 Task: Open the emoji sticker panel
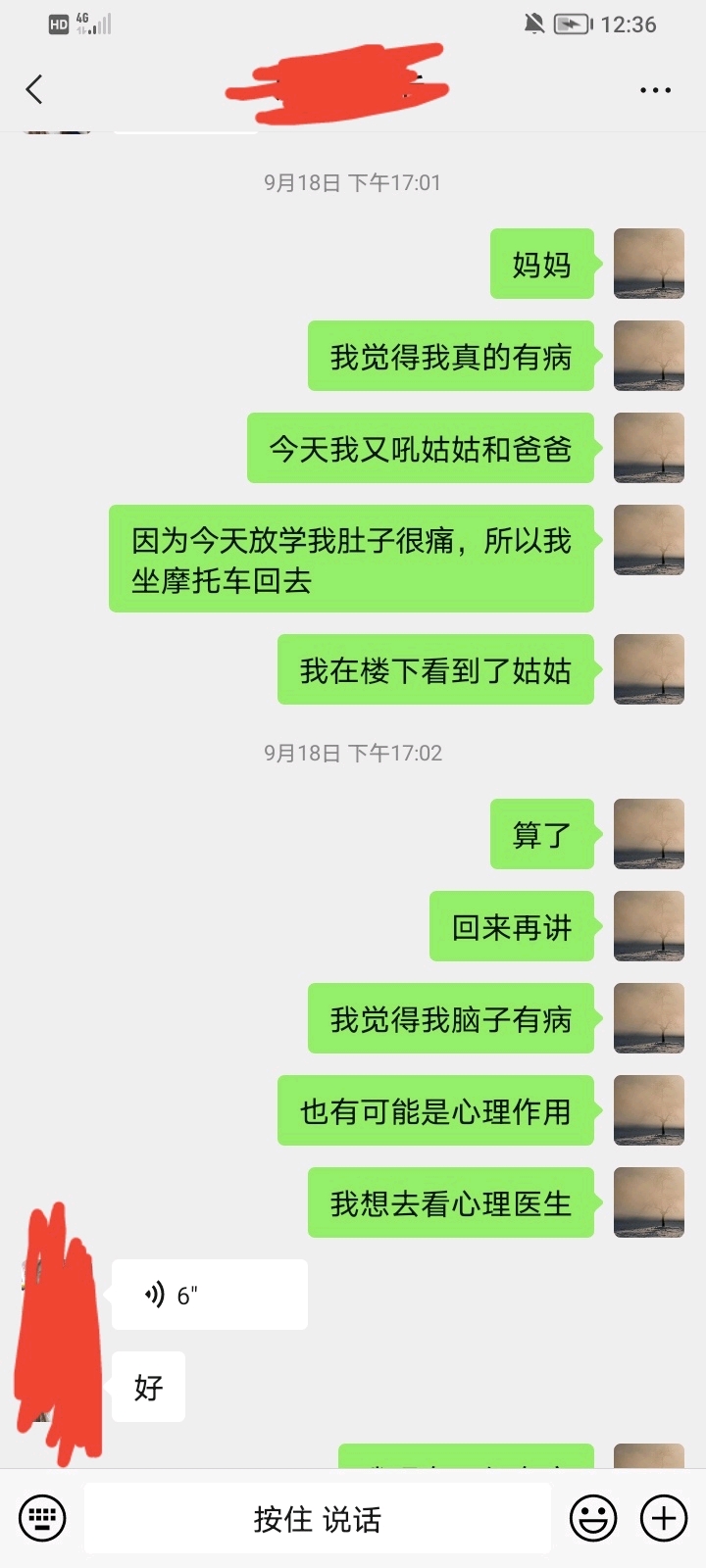(x=593, y=1518)
